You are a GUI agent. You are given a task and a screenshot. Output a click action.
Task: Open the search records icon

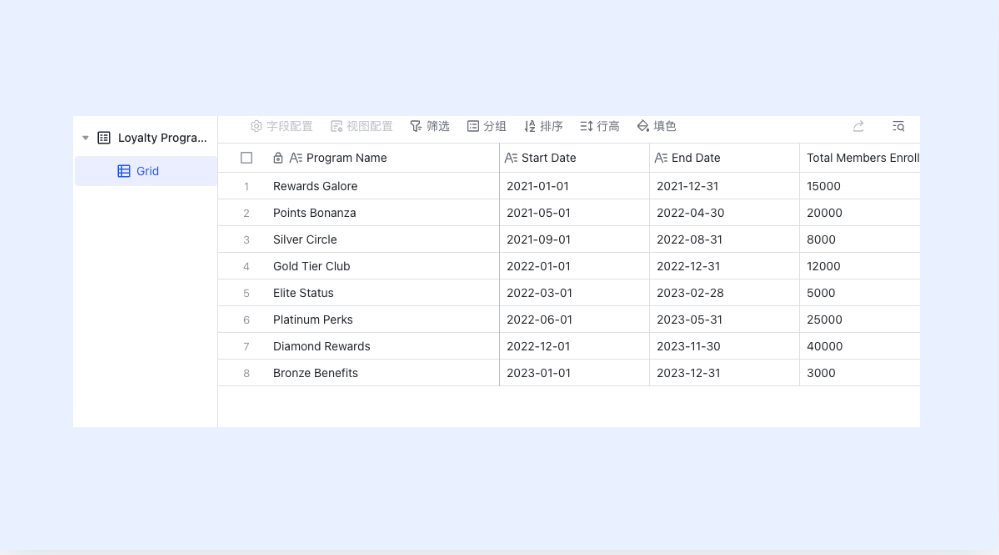(x=898, y=126)
